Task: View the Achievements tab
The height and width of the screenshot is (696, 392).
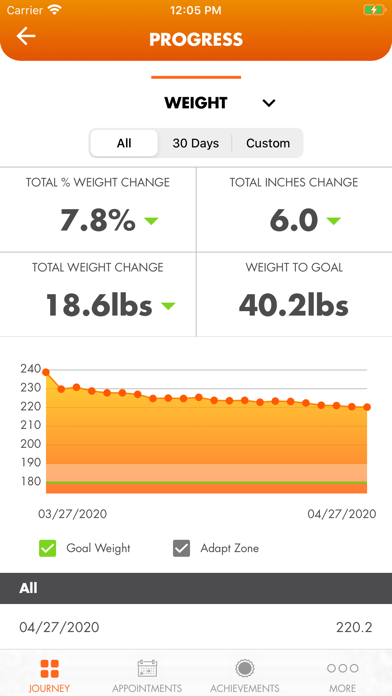Action: [245, 676]
